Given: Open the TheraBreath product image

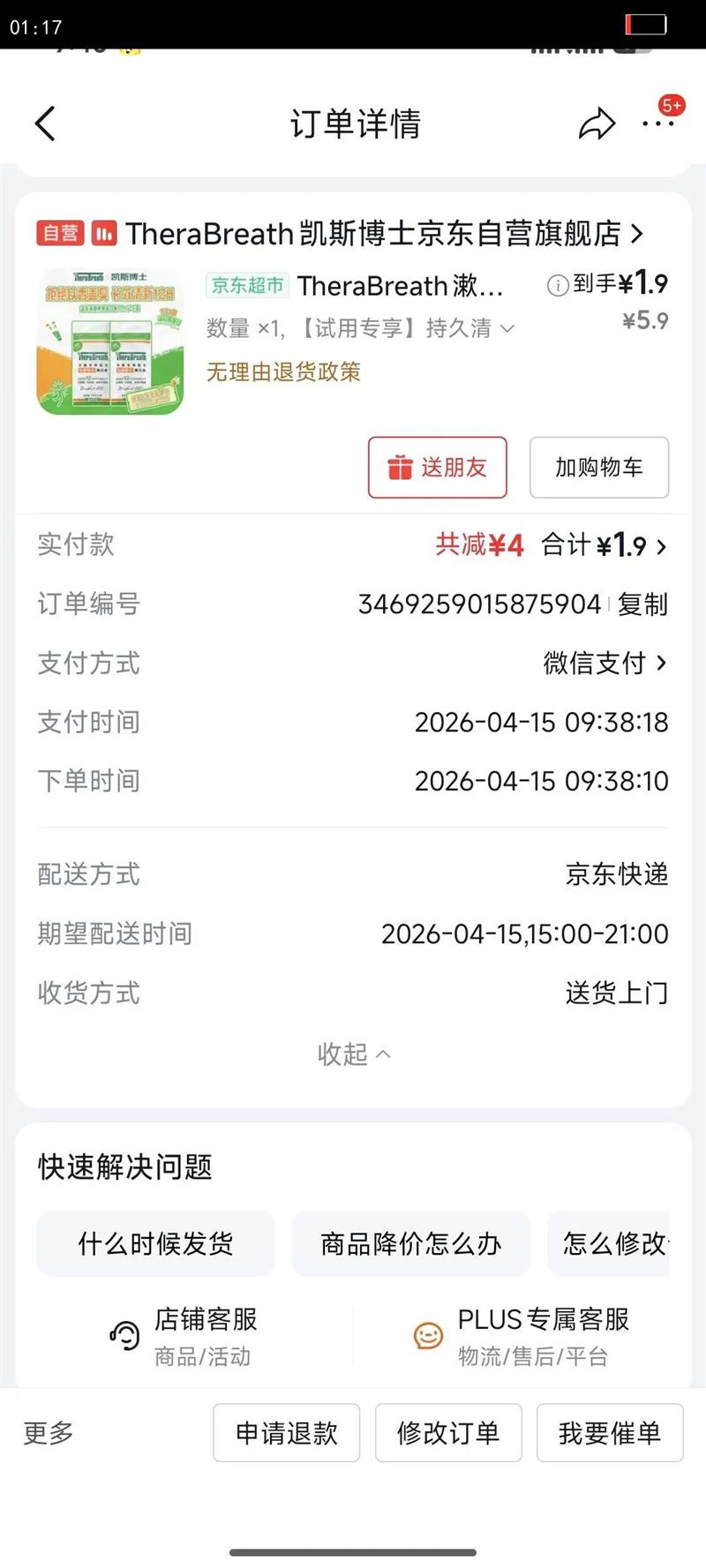Looking at the screenshot, I should coord(110,341).
